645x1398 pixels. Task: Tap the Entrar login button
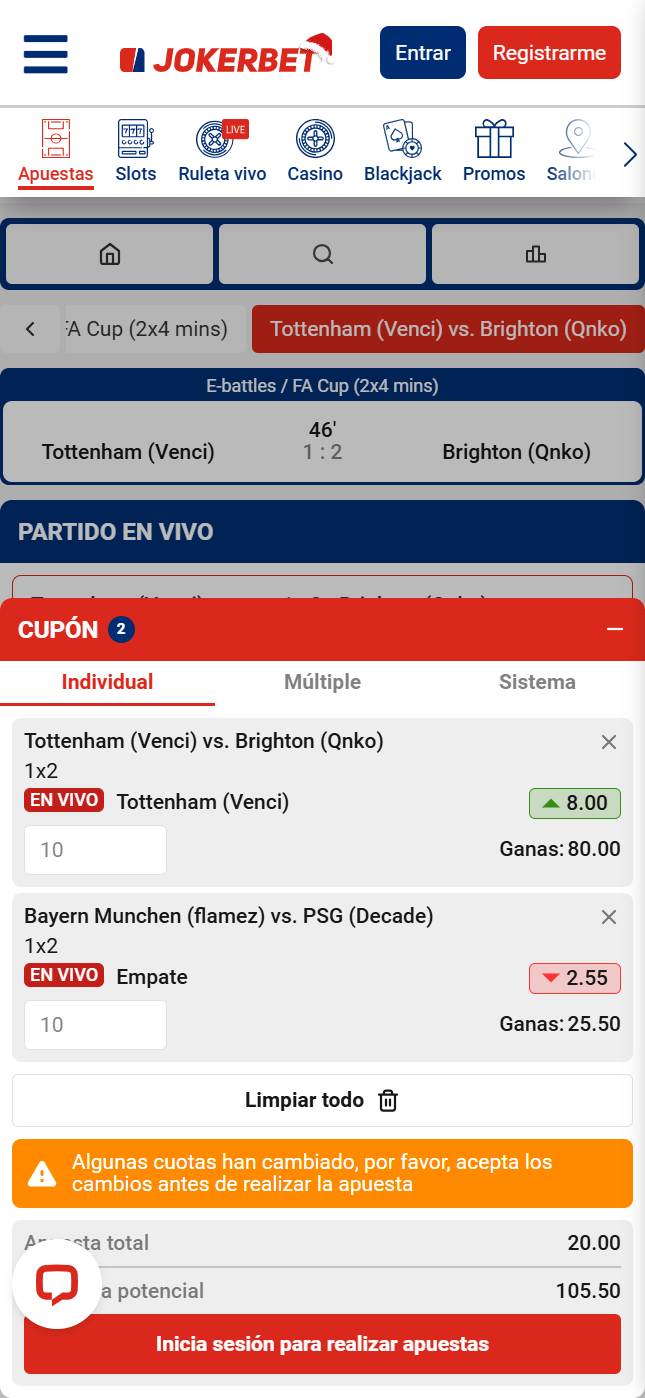[422, 53]
